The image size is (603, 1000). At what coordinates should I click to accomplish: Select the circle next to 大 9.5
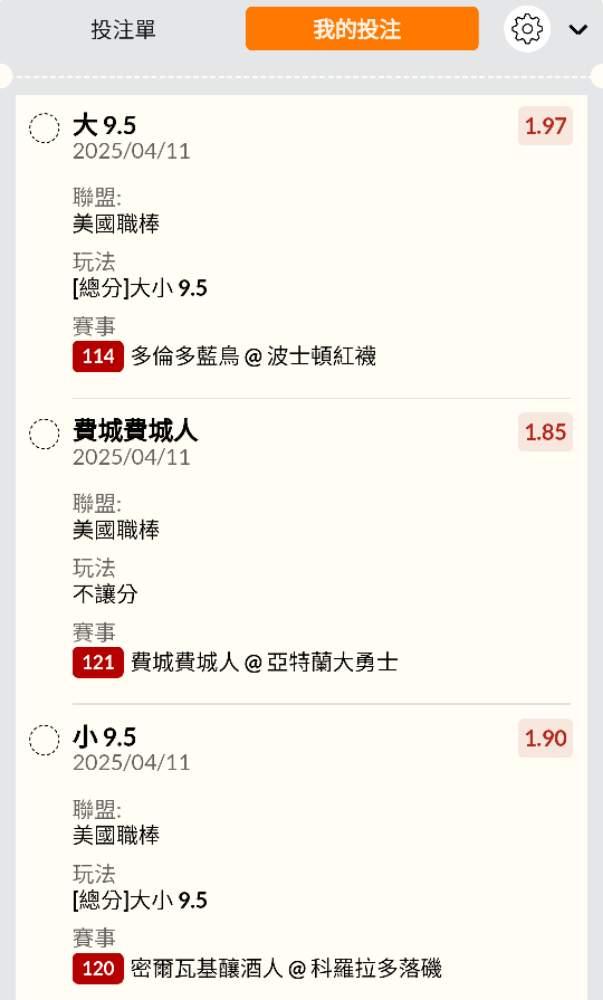click(x=44, y=128)
